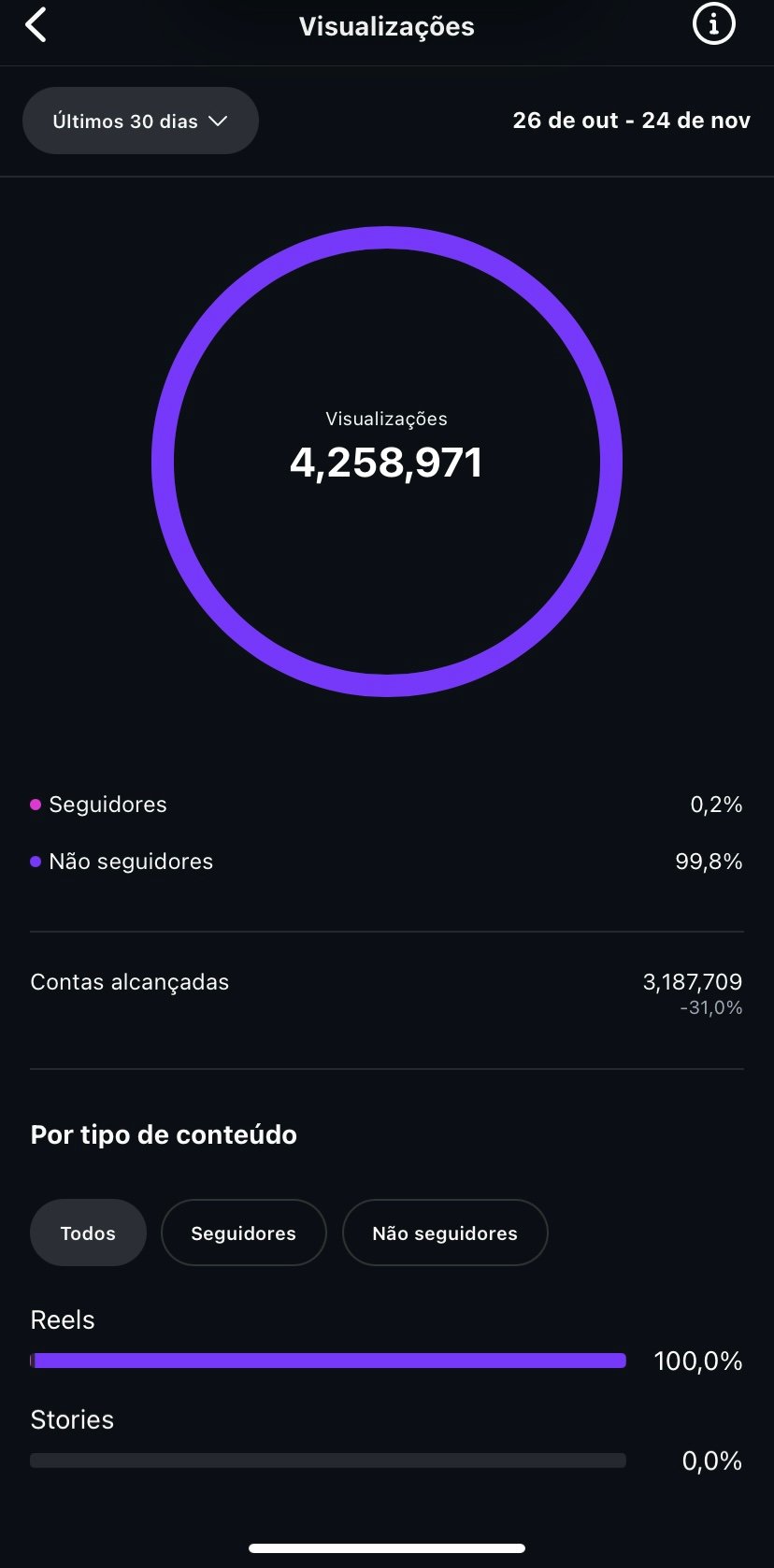
Task: Select the Todos filter chip
Action: pyautogui.click(x=88, y=1233)
